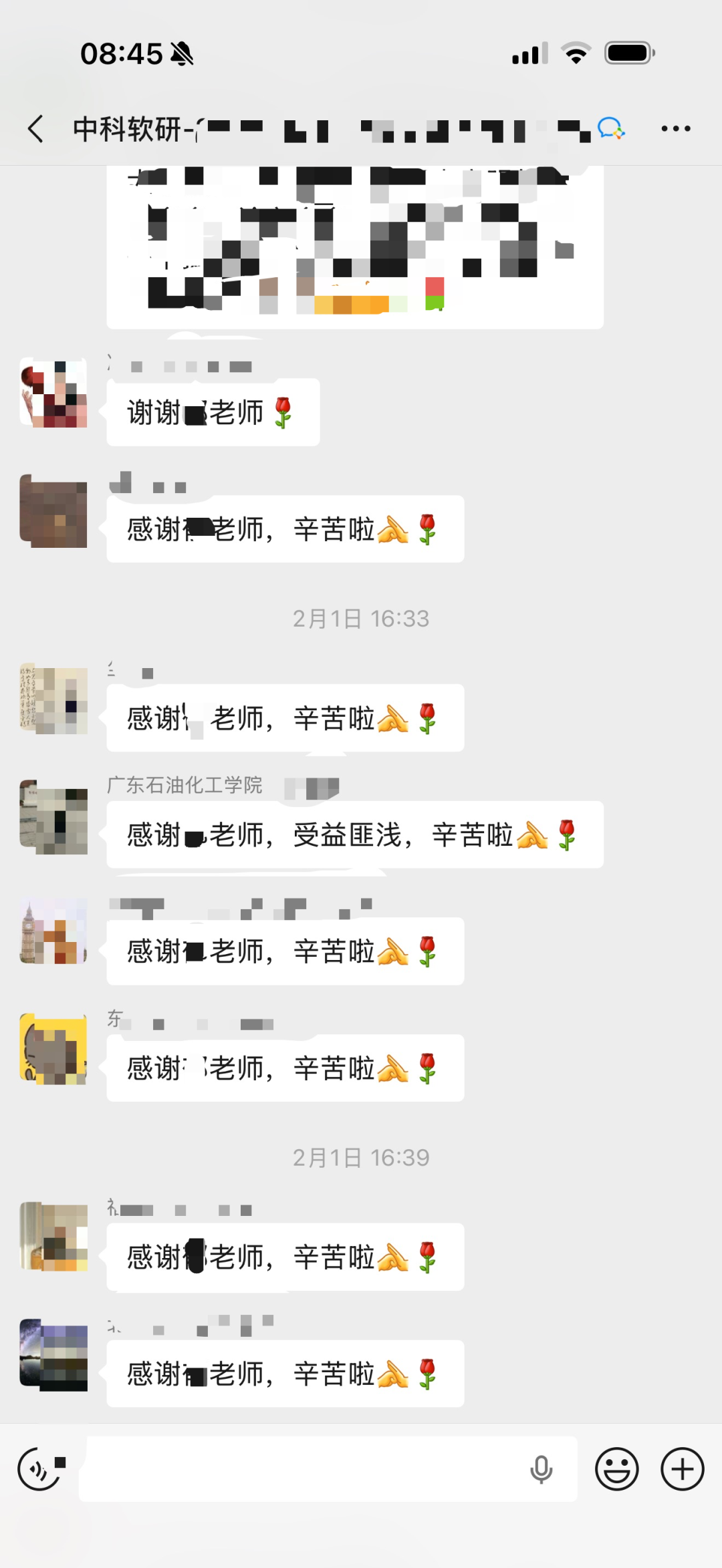Open the yellow cartoon avatar profile

(53, 1049)
